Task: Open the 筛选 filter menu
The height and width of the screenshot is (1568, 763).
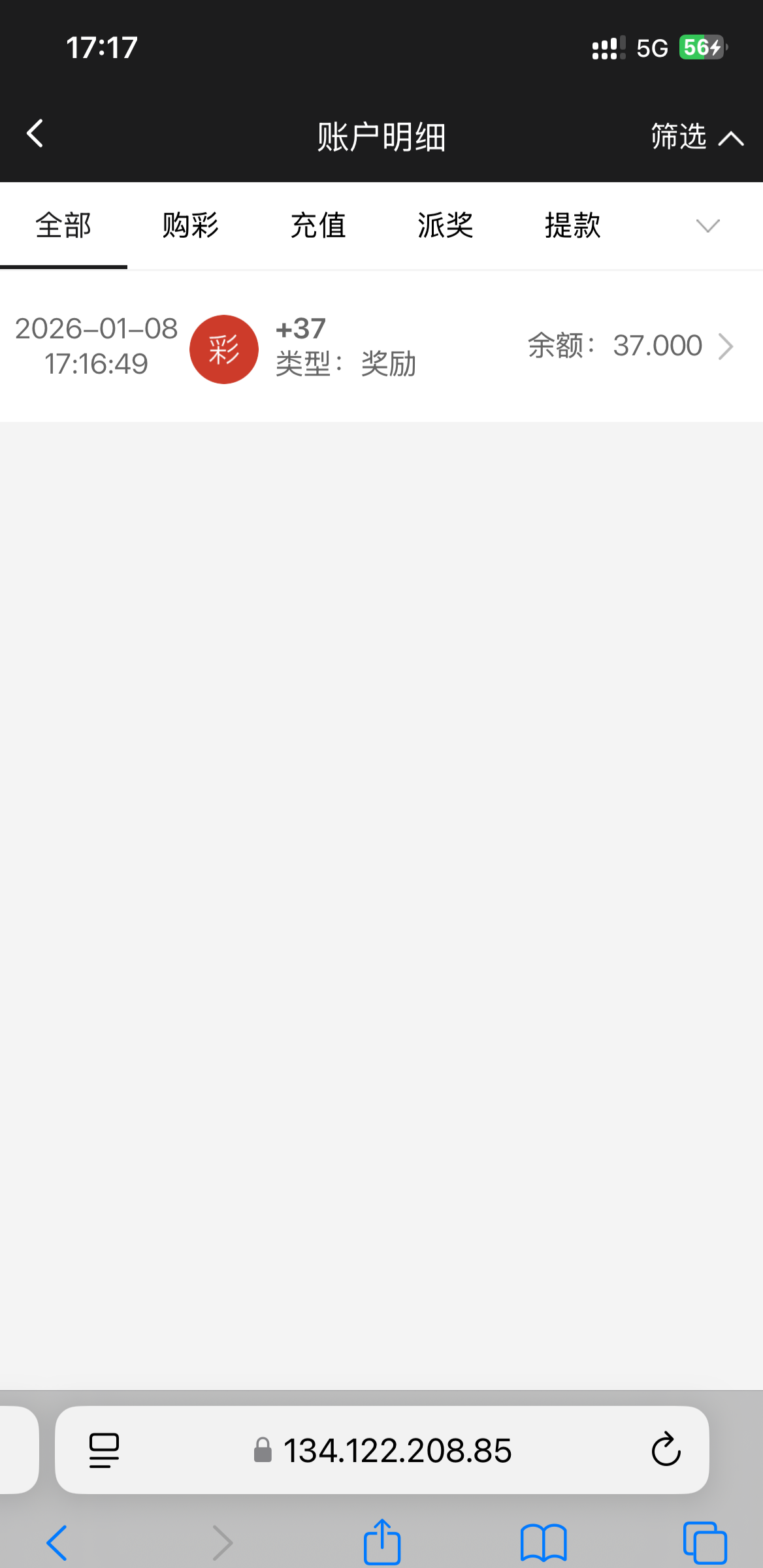Action: 696,137
